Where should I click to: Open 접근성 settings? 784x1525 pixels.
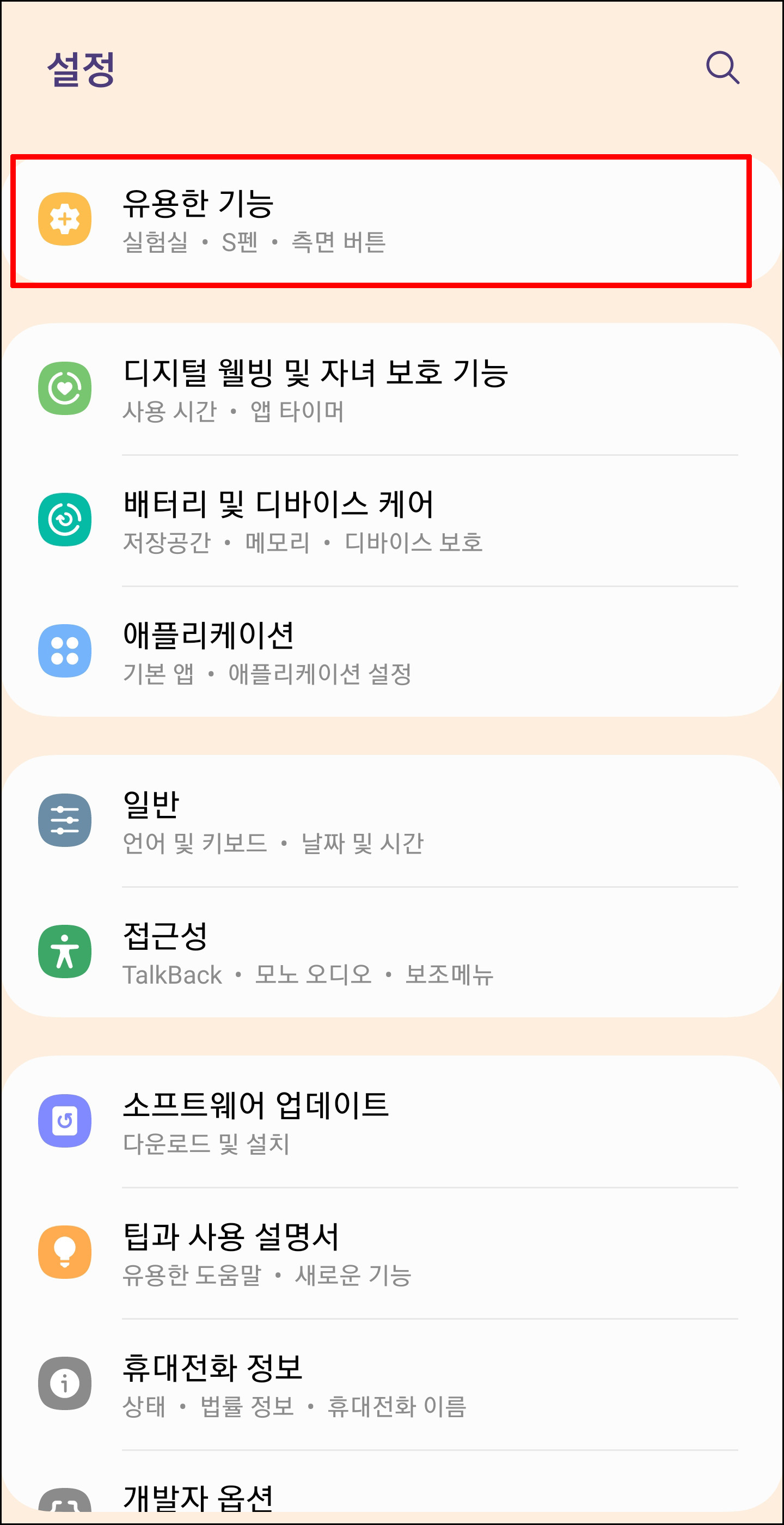[x=391, y=953]
